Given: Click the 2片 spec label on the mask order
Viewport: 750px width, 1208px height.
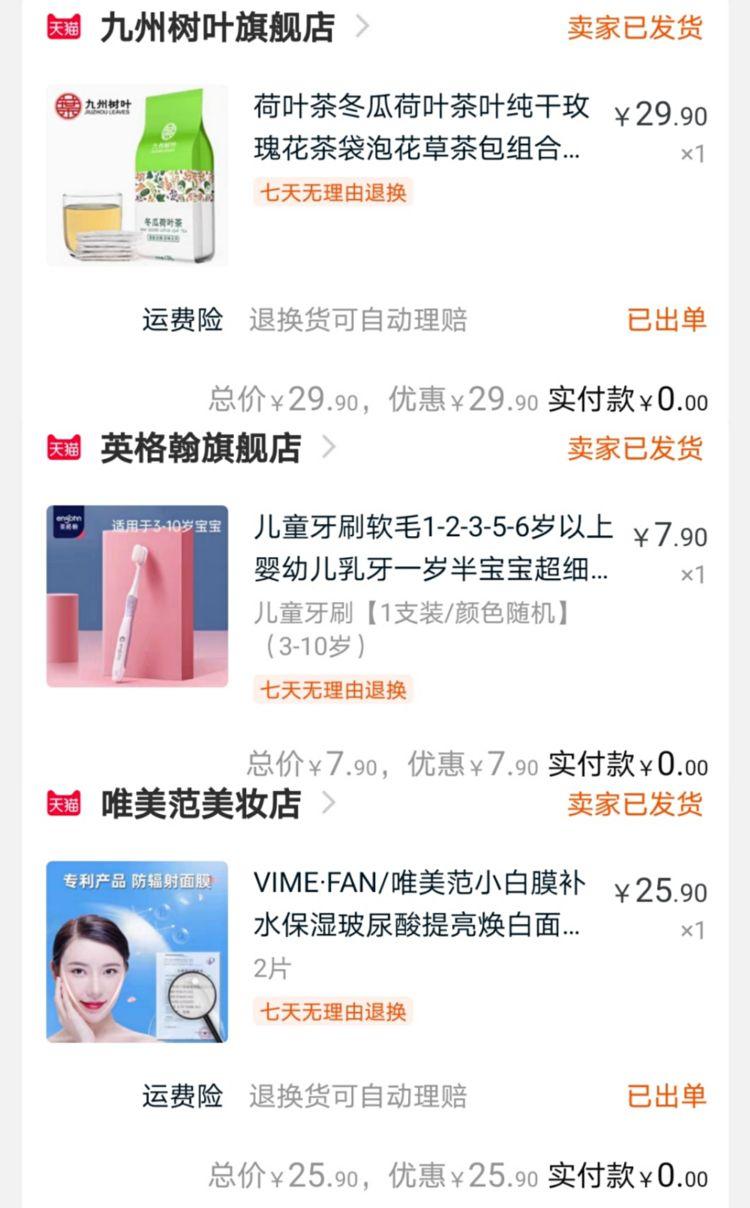Looking at the screenshot, I should (268, 967).
